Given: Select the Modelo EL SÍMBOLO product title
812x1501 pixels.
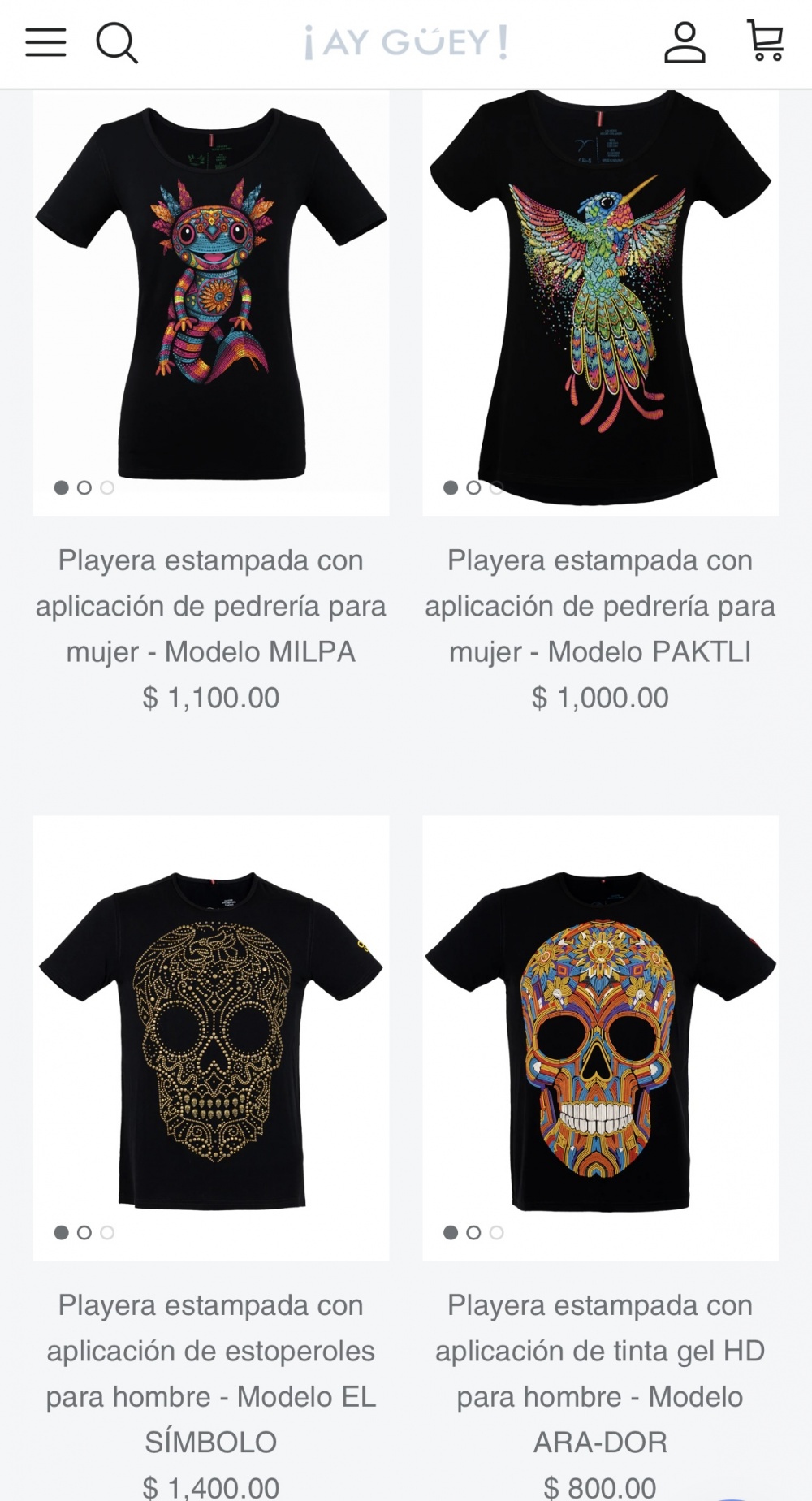Looking at the screenshot, I should [211, 1373].
